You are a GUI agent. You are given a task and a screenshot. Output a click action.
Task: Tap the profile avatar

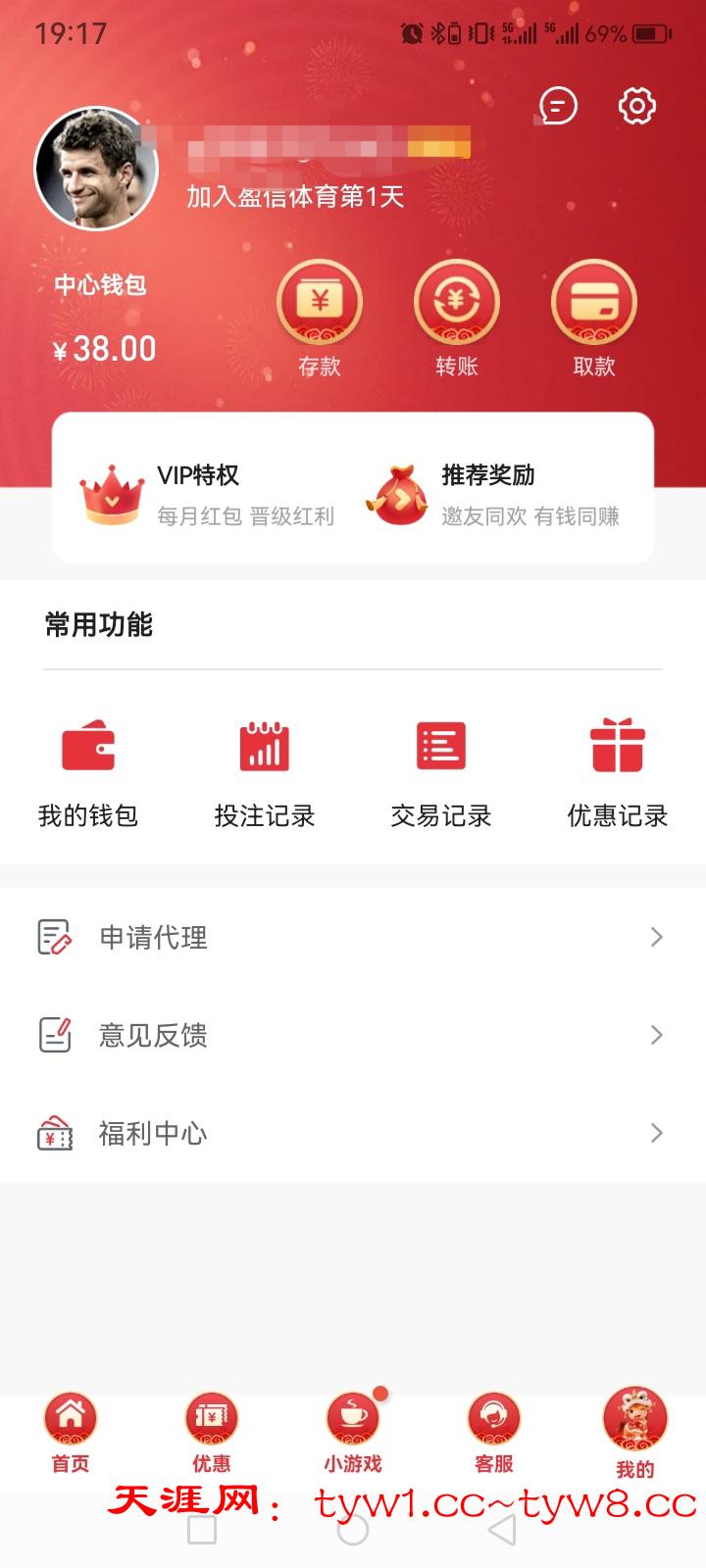(96, 169)
